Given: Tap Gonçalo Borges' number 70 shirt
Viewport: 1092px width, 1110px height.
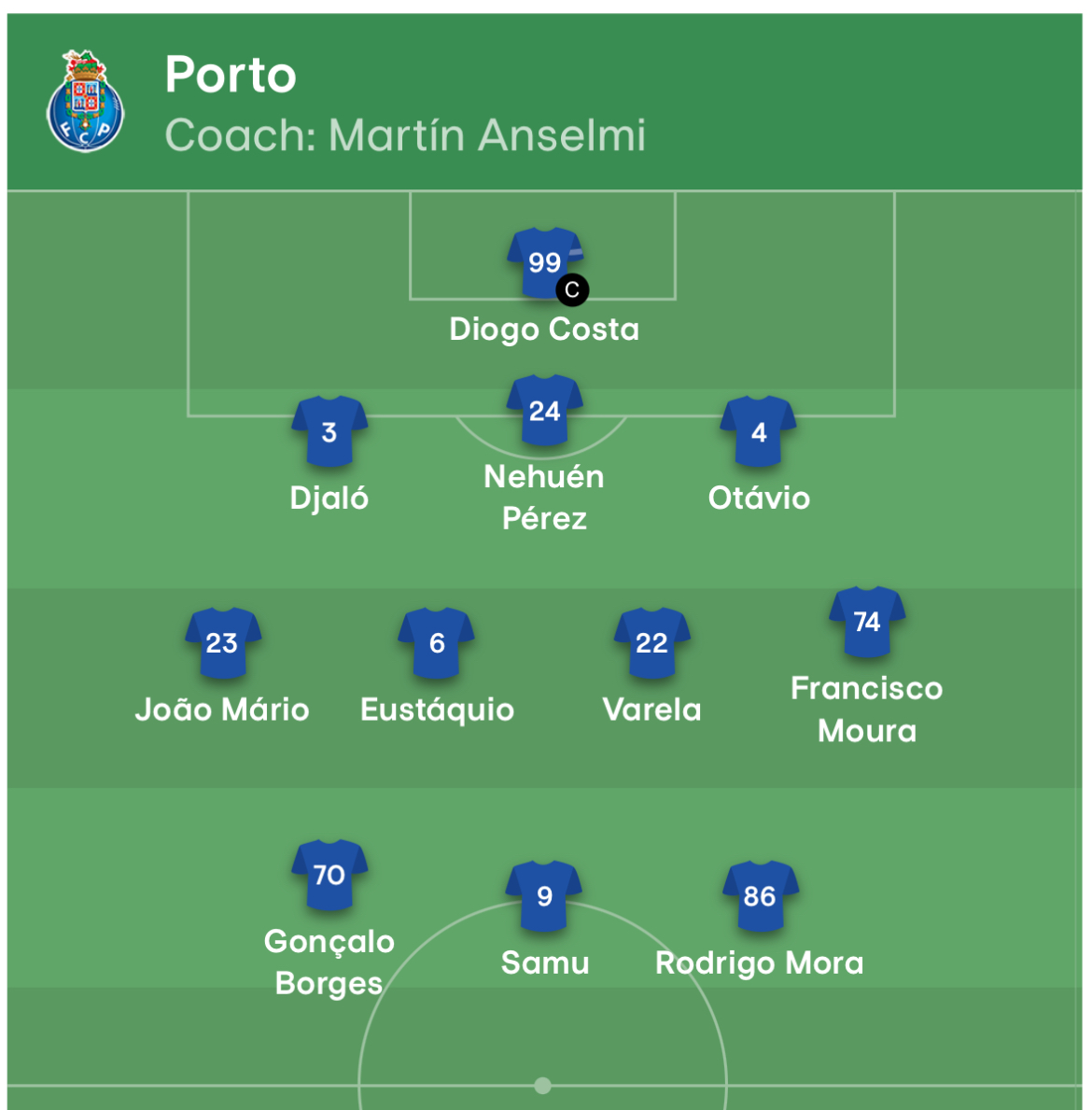Looking at the screenshot, I should tap(329, 875).
